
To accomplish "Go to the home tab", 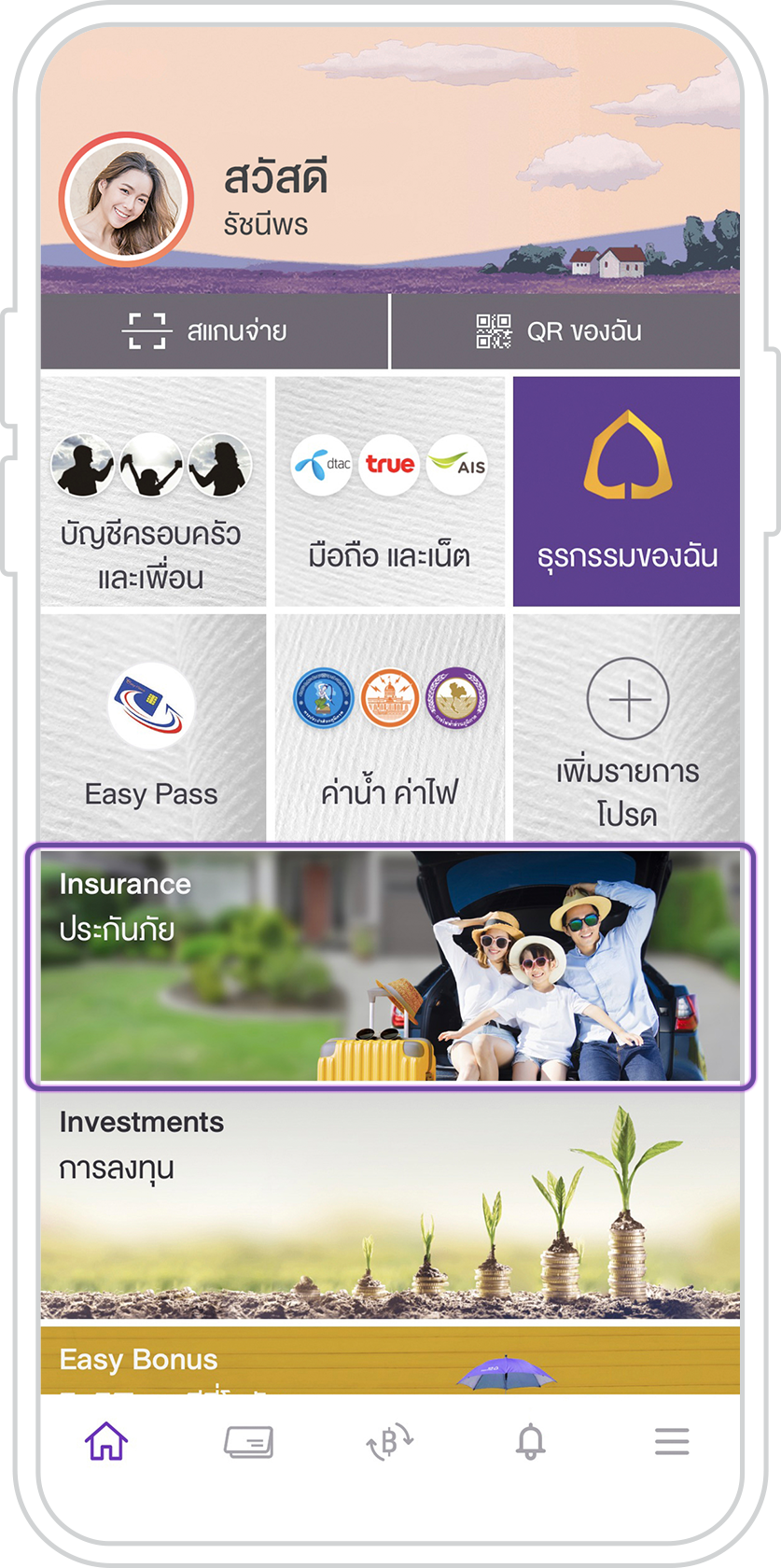I will pos(106,1442).
